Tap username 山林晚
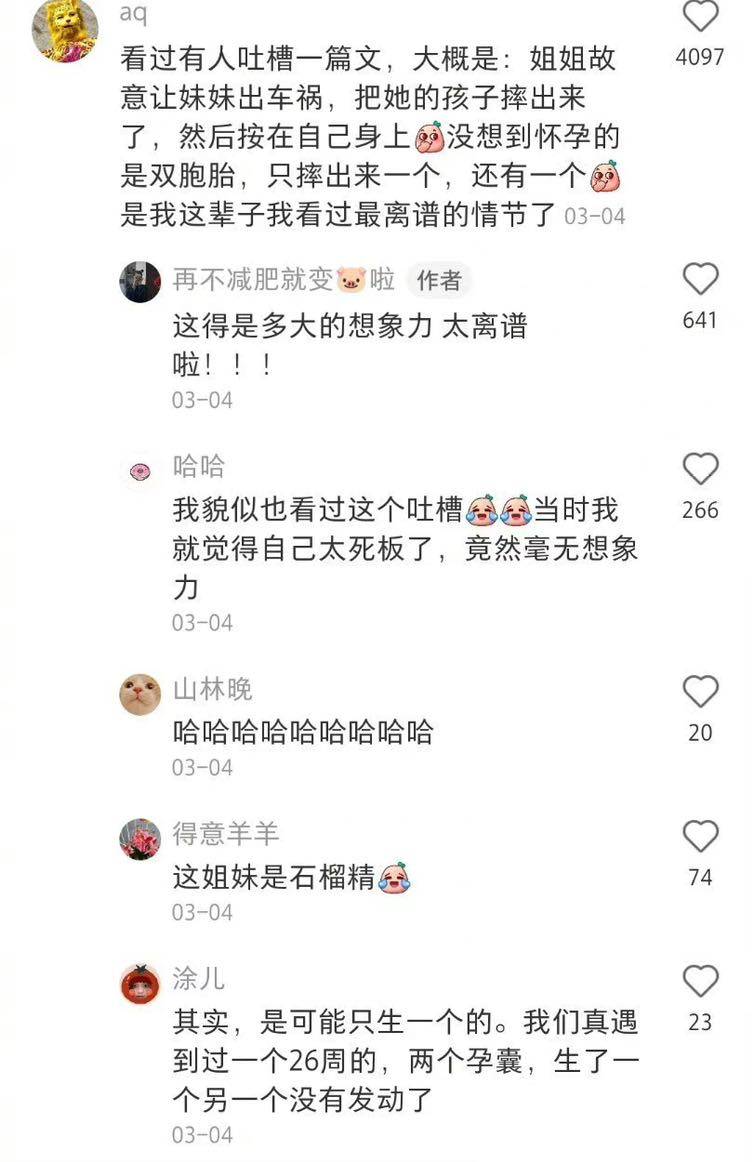 tap(212, 689)
